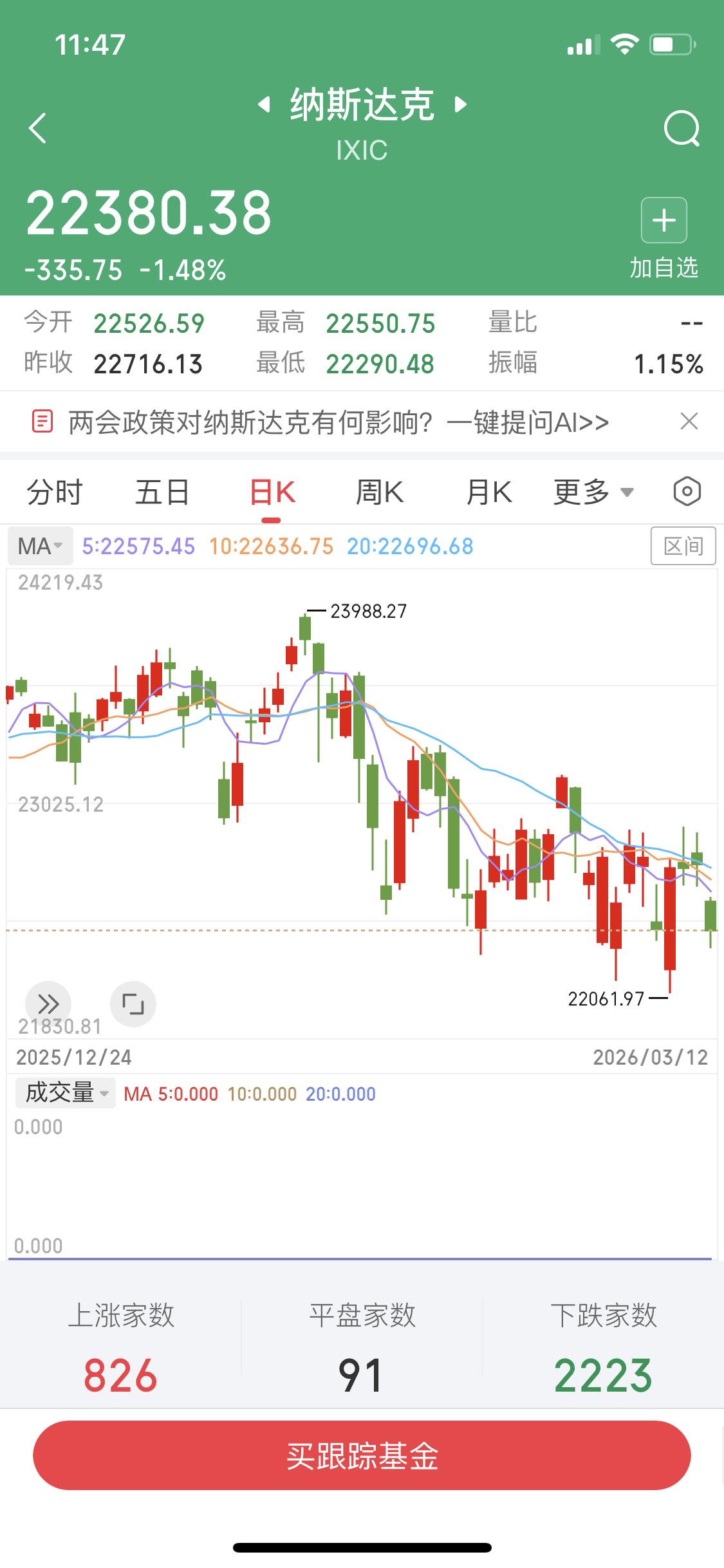Expand the 更多 chart options
The height and width of the screenshot is (1568, 724).
[591, 491]
